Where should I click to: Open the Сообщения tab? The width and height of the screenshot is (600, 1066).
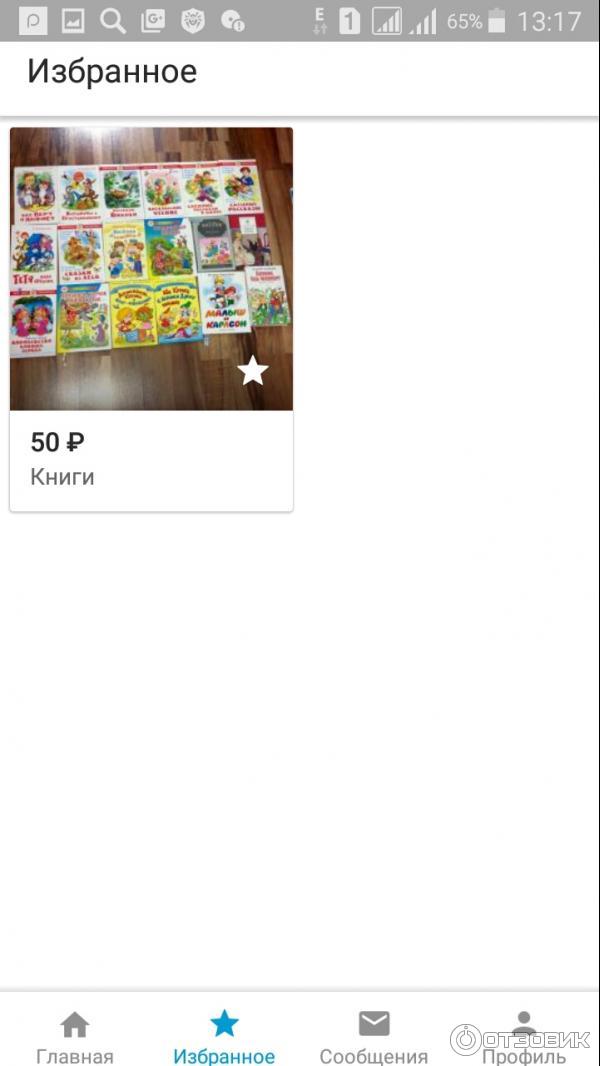pyautogui.click(x=374, y=1037)
